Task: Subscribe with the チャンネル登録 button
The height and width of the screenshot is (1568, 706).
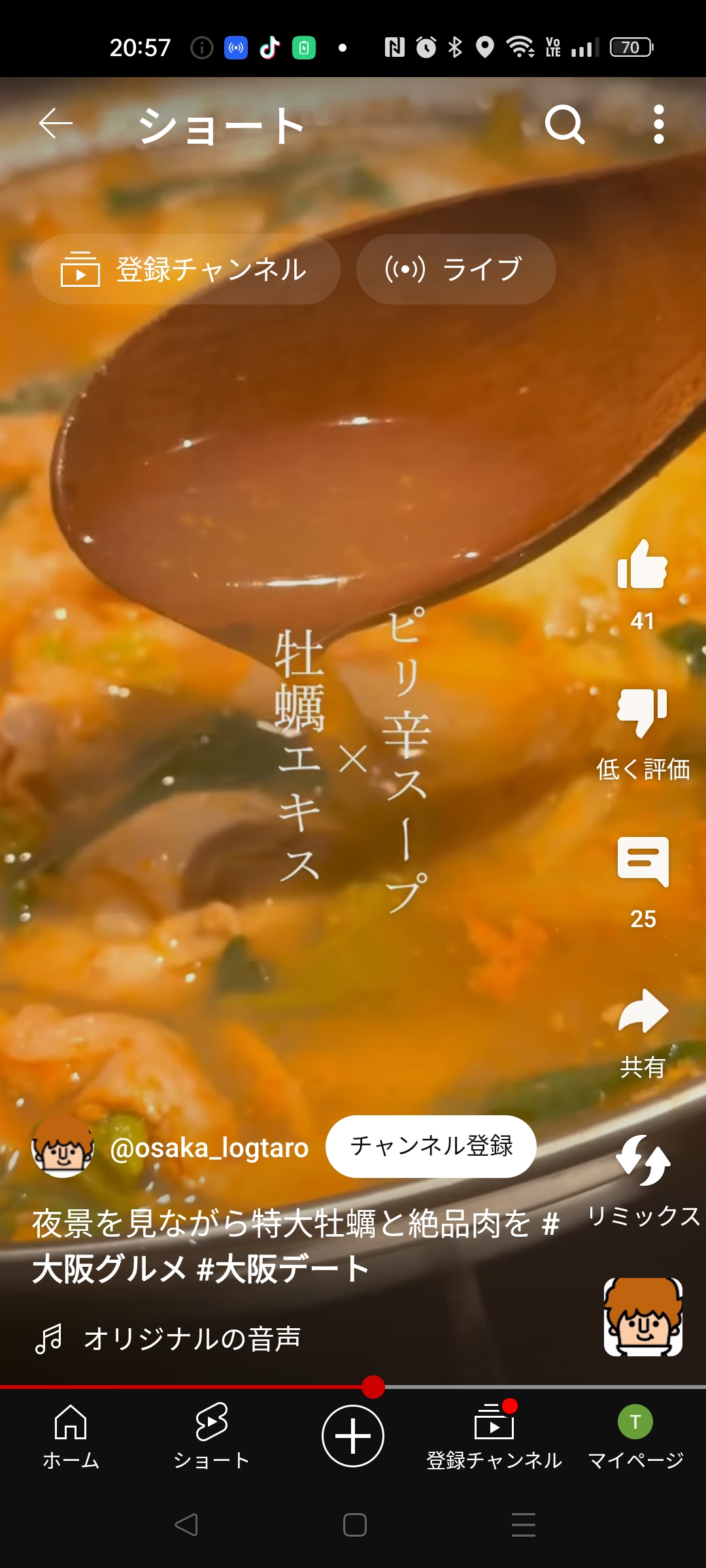Action: 431,1146
